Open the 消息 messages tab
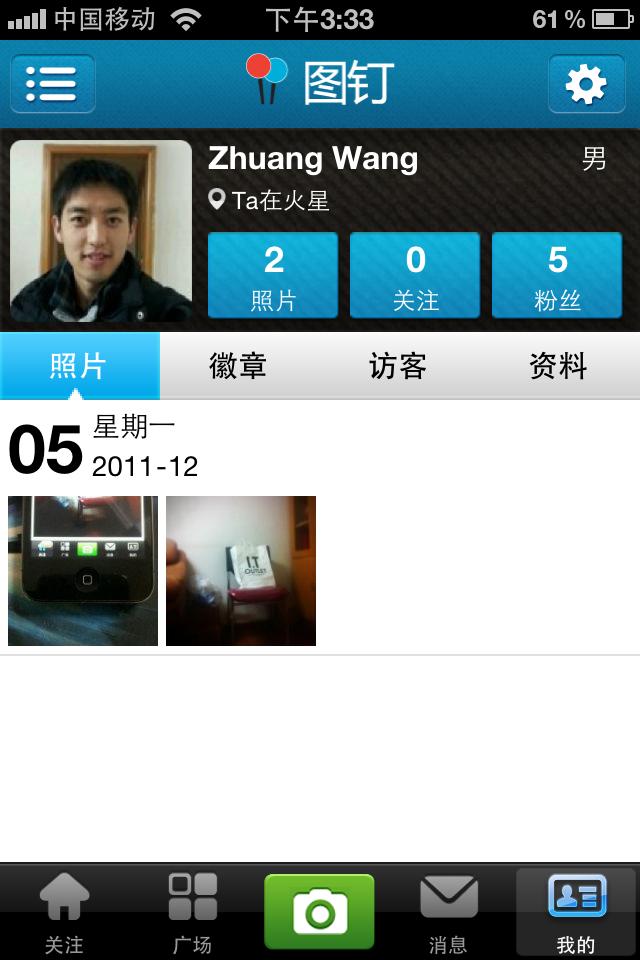 pos(448,912)
